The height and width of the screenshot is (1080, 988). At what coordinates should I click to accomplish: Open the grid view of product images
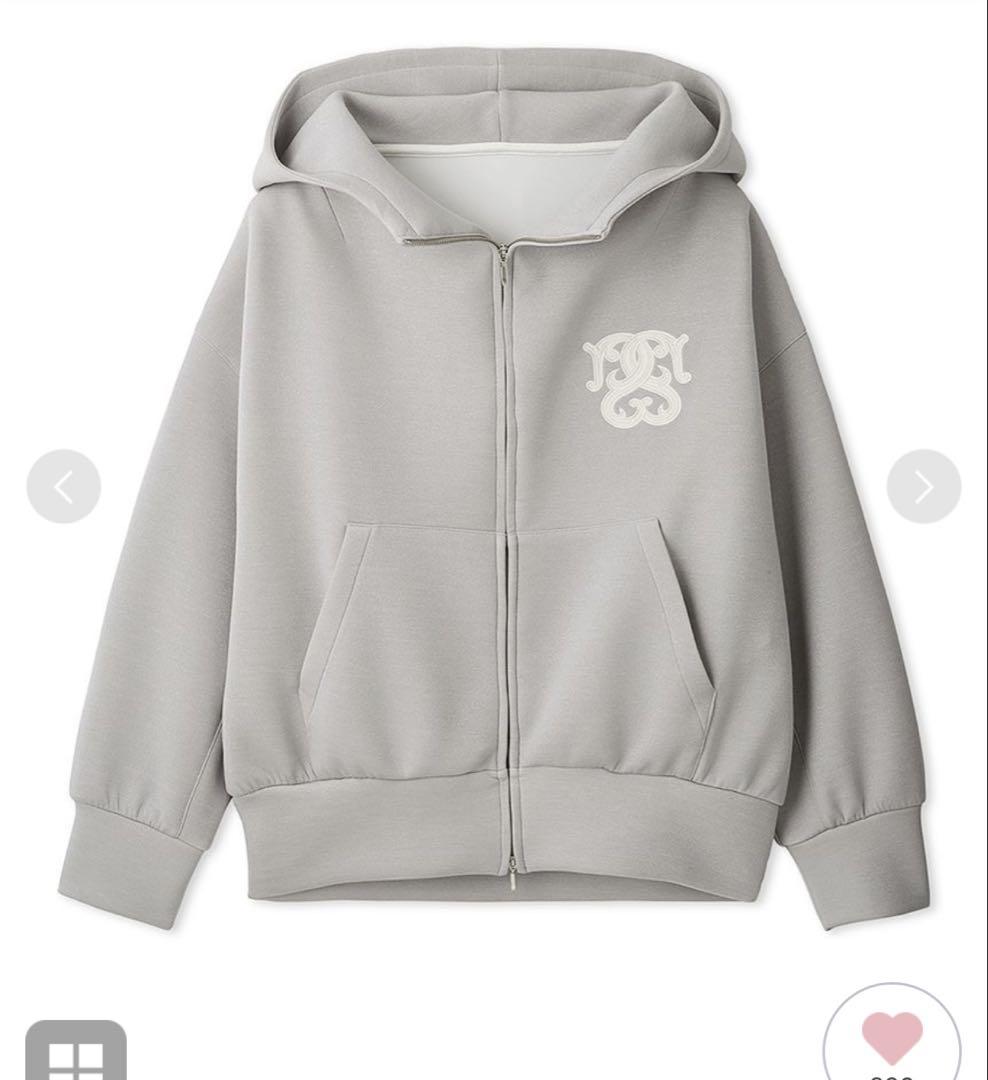click(76, 1052)
